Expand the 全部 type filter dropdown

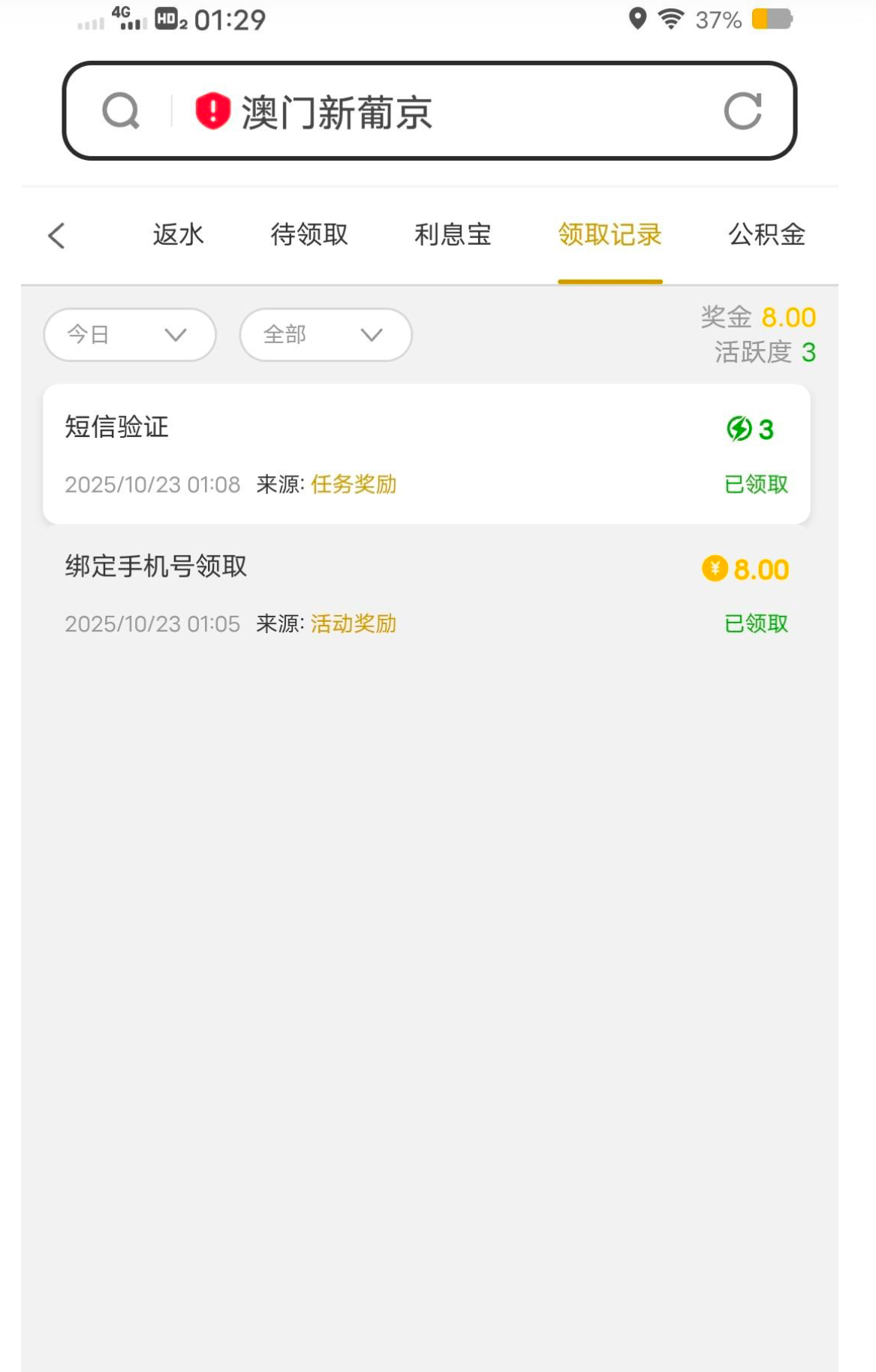tap(325, 335)
